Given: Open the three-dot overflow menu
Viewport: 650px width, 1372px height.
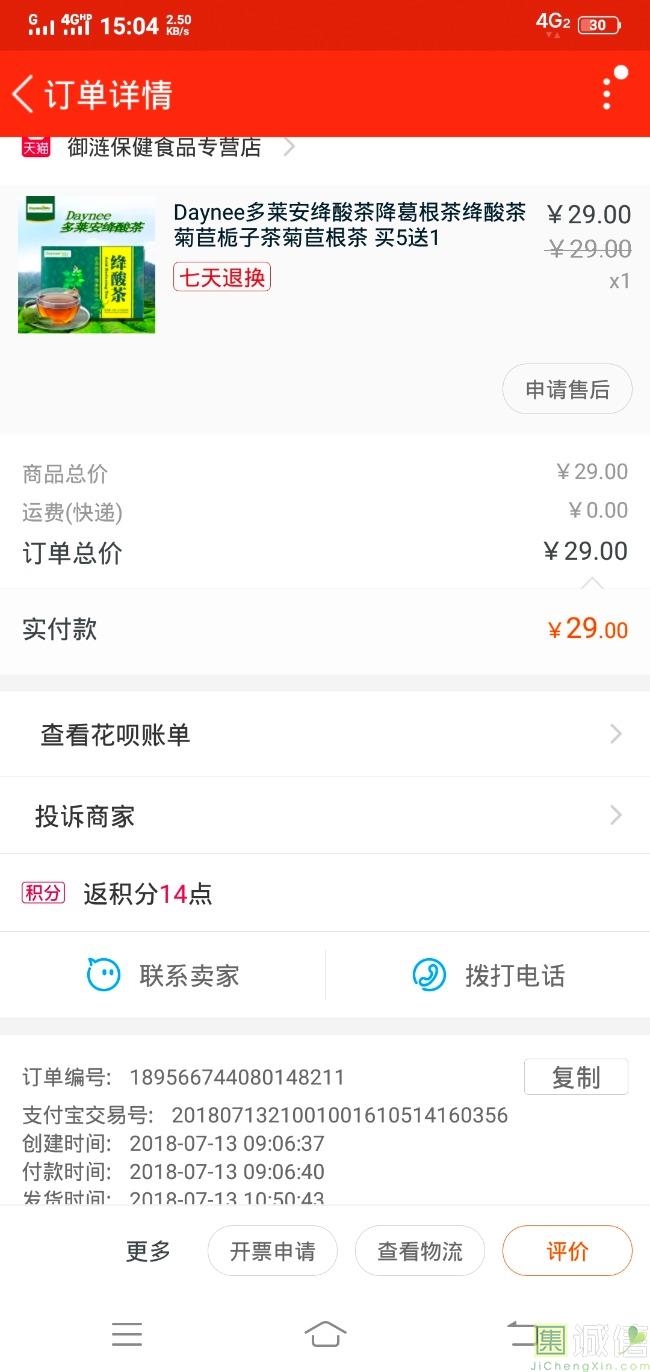Looking at the screenshot, I should click(607, 93).
